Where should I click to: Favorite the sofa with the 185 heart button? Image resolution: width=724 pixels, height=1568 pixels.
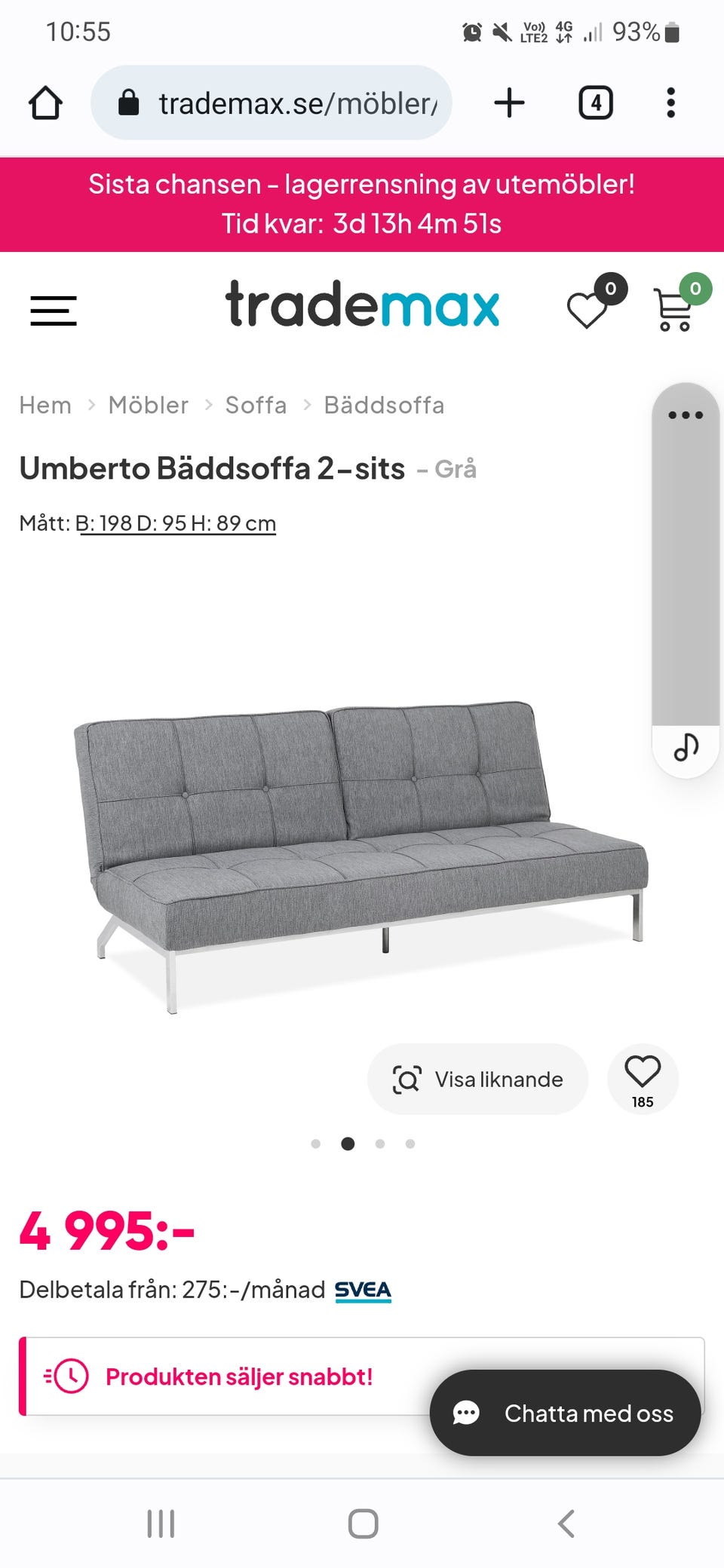coord(643,1079)
